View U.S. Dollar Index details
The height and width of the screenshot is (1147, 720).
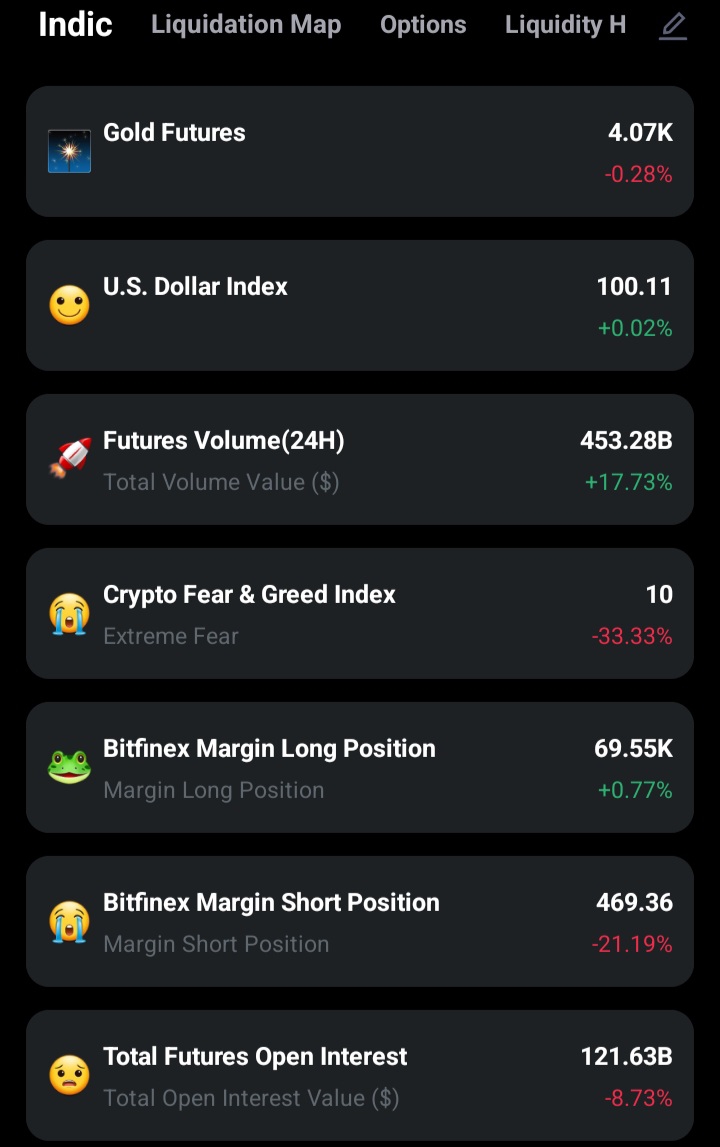coord(359,305)
